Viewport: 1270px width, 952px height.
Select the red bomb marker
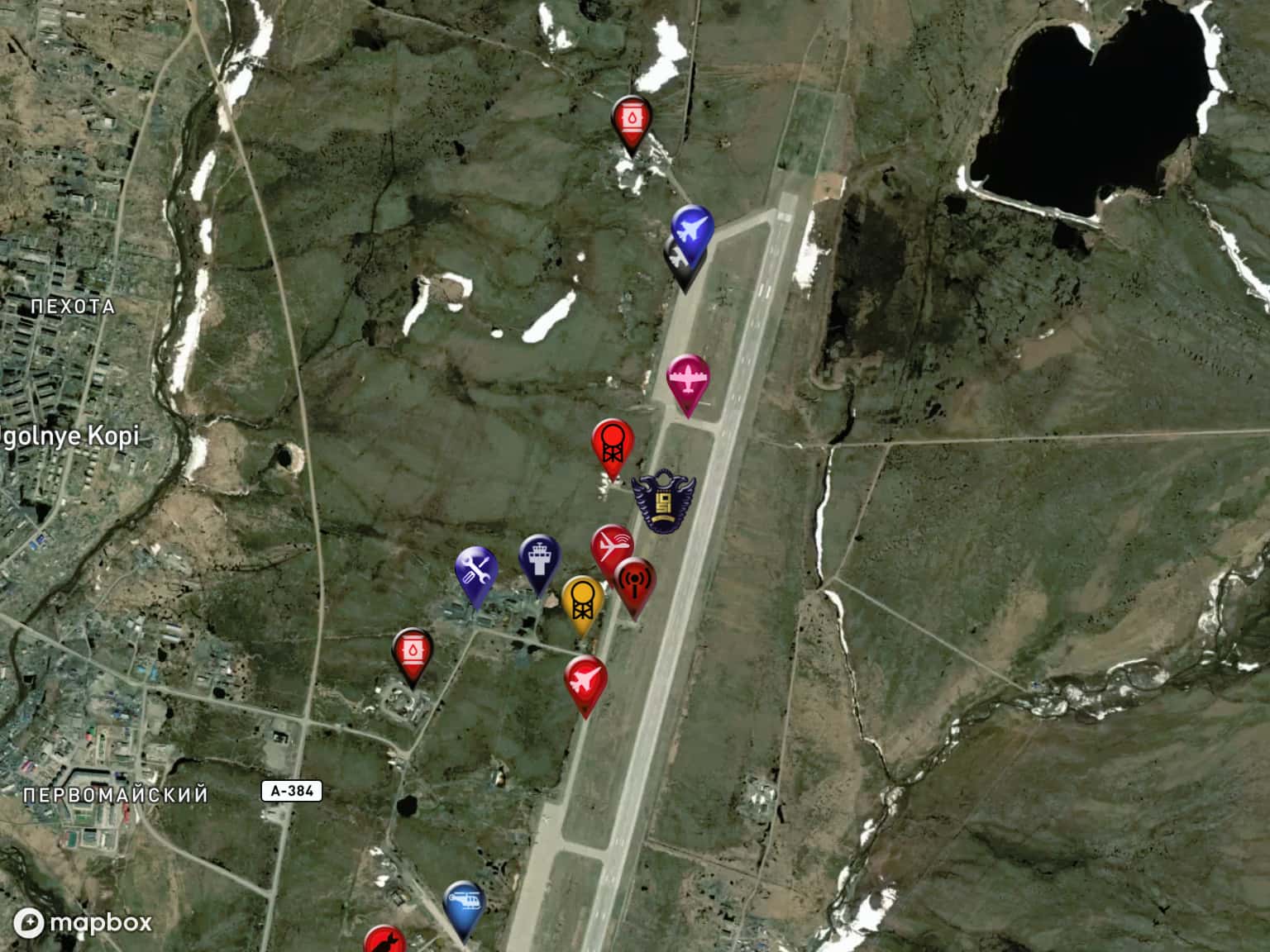[x=384, y=940]
